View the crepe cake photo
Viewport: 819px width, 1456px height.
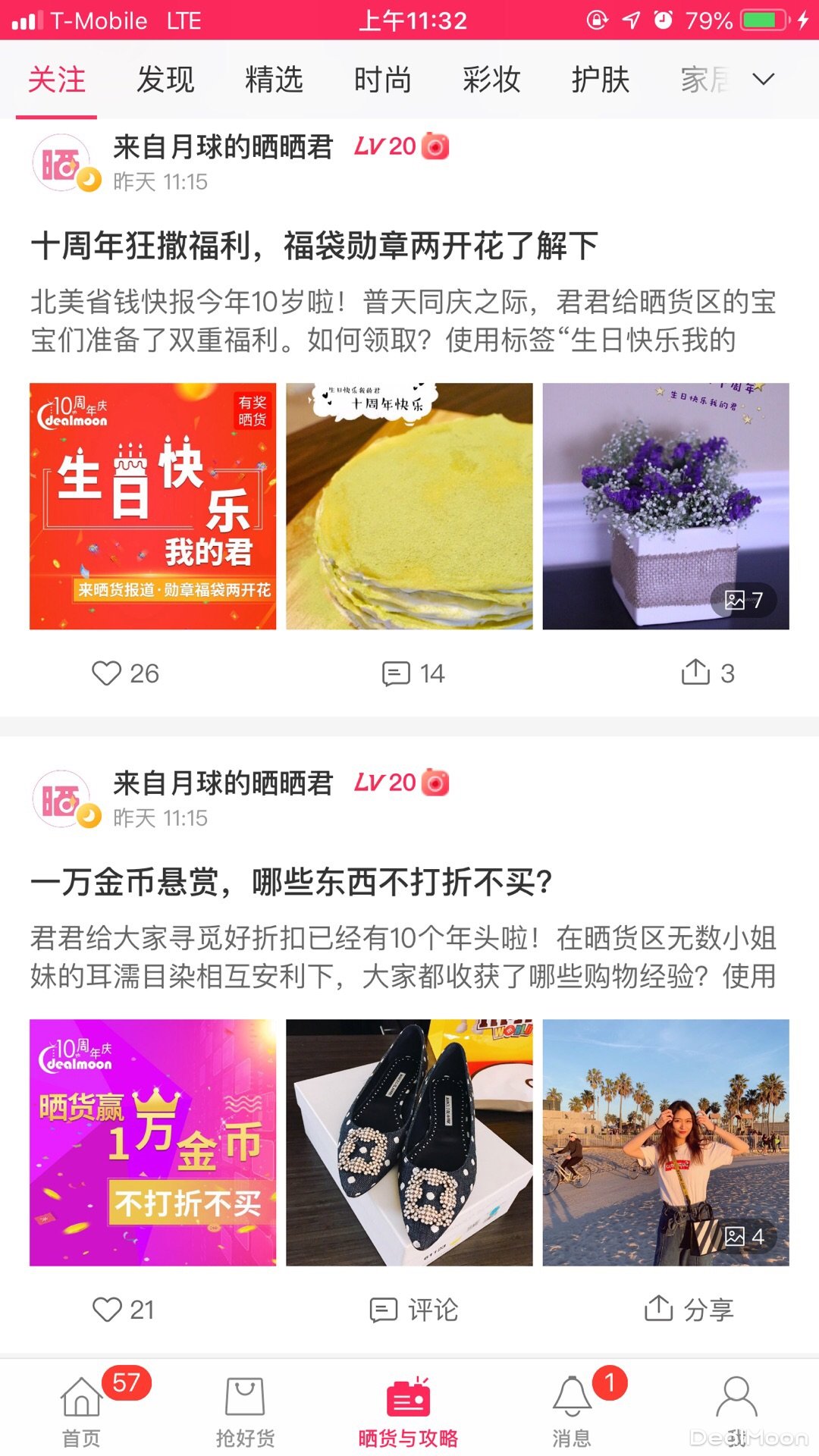[x=409, y=507]
